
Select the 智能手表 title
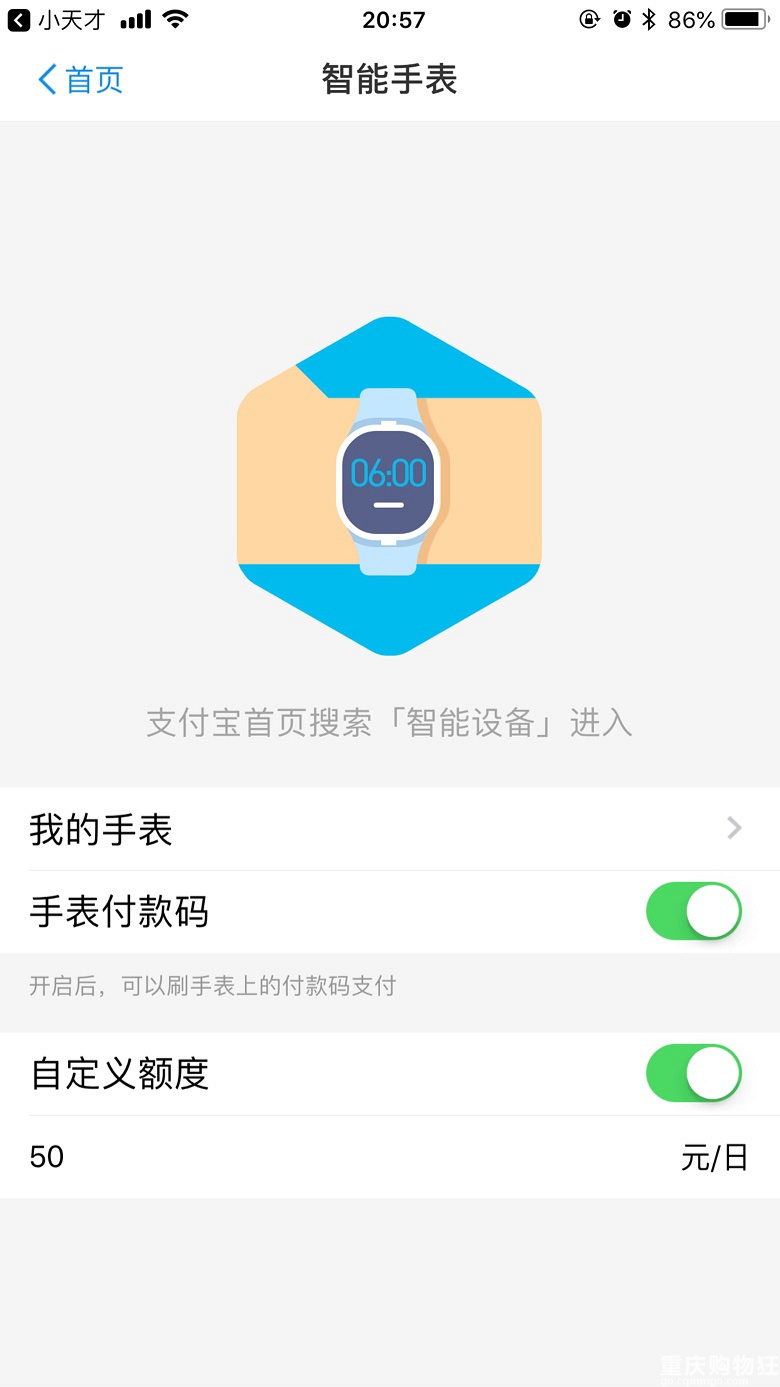pyautogui.click(x=389, y=79)
